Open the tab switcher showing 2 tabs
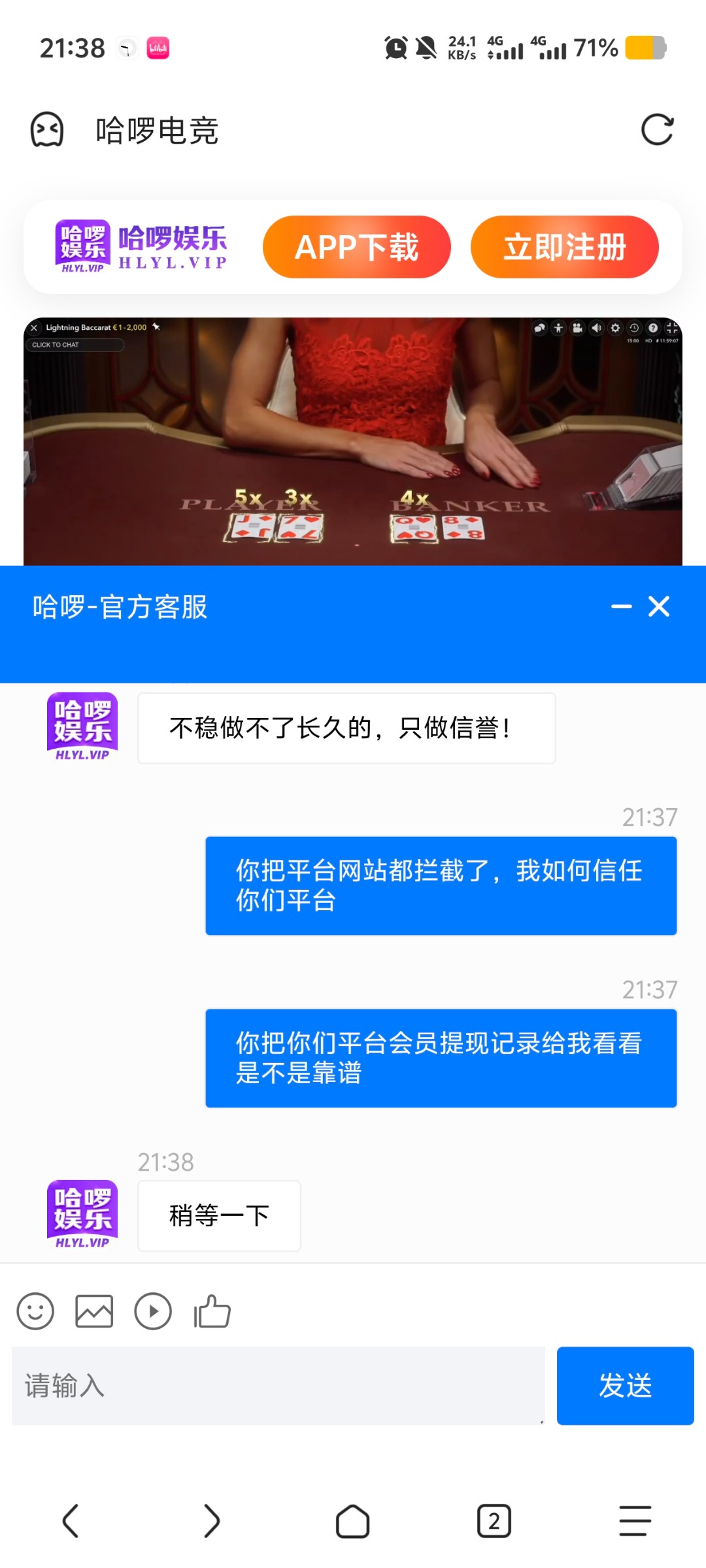The height and width of the screenshot is (1568, 706). coord(494,1521)
